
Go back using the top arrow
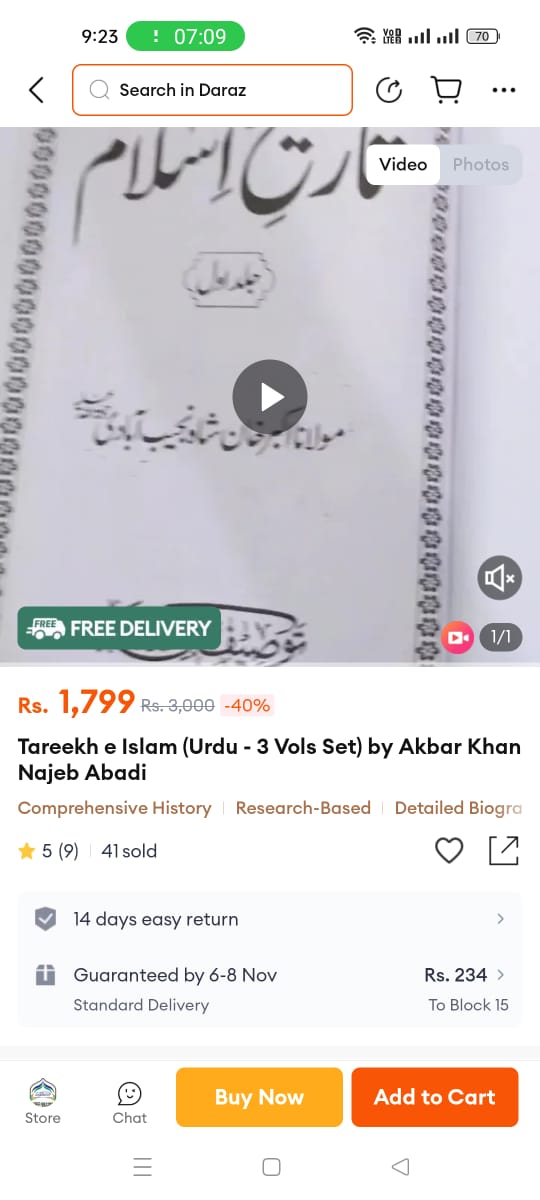36,90
